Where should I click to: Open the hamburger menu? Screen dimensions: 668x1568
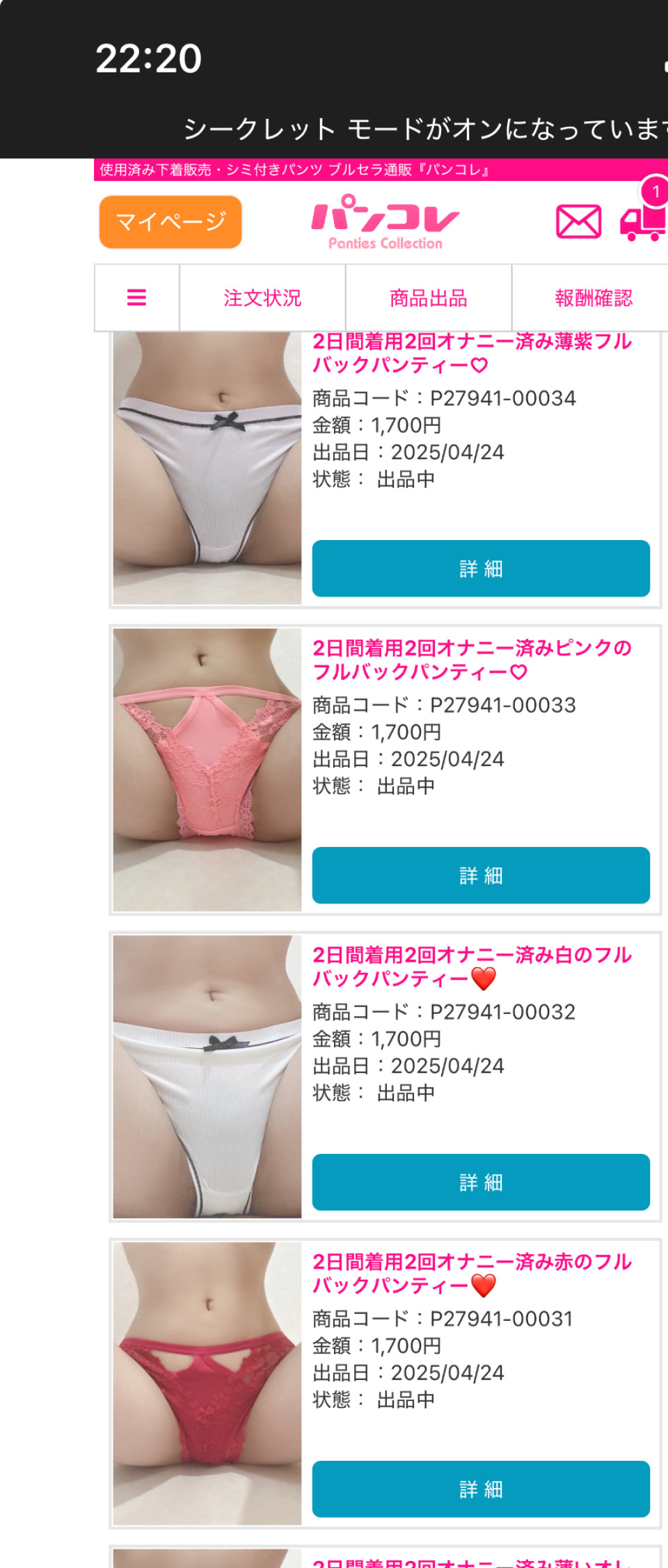coord(137,298)
